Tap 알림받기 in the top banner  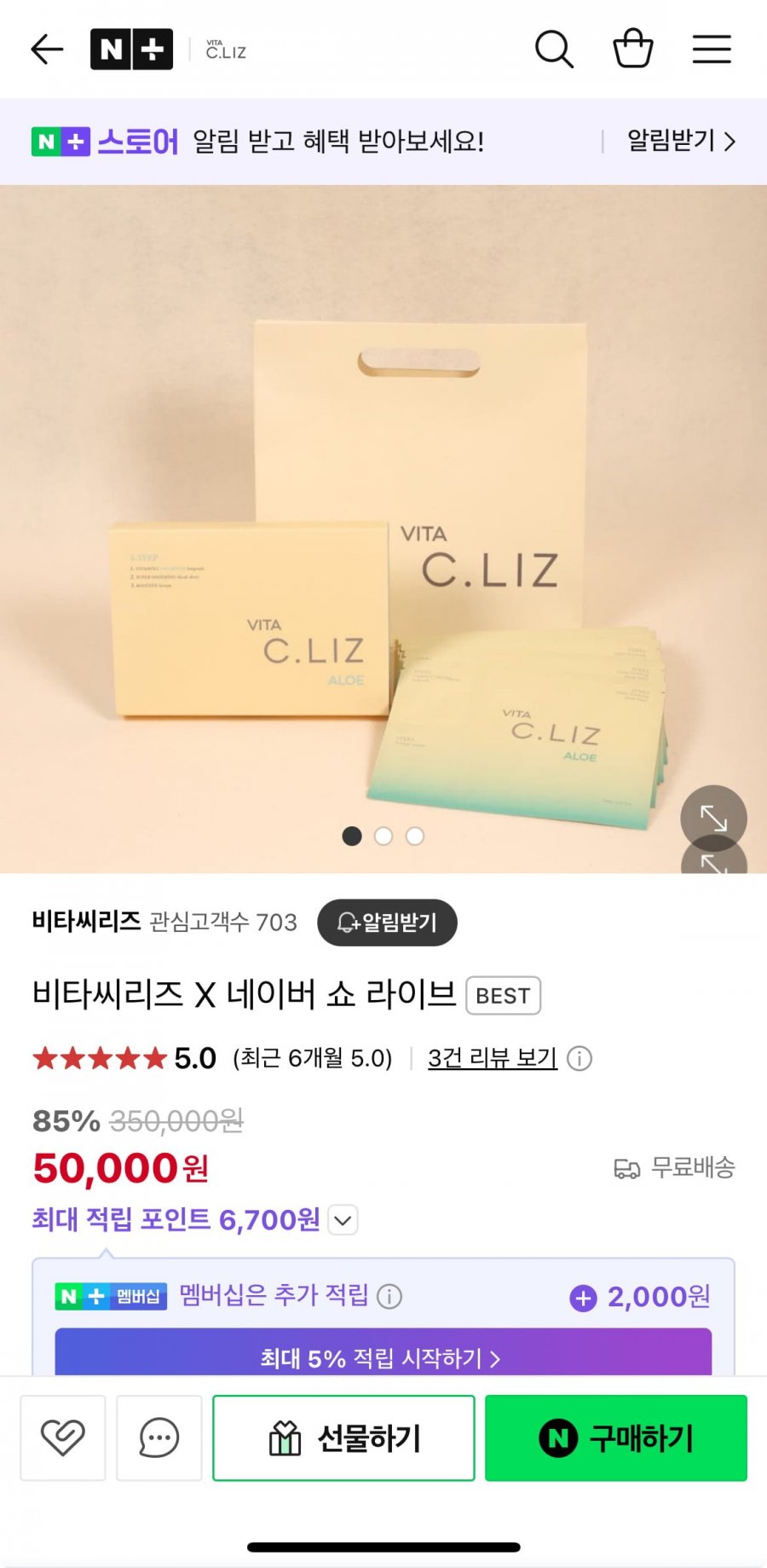coord(680,141)
